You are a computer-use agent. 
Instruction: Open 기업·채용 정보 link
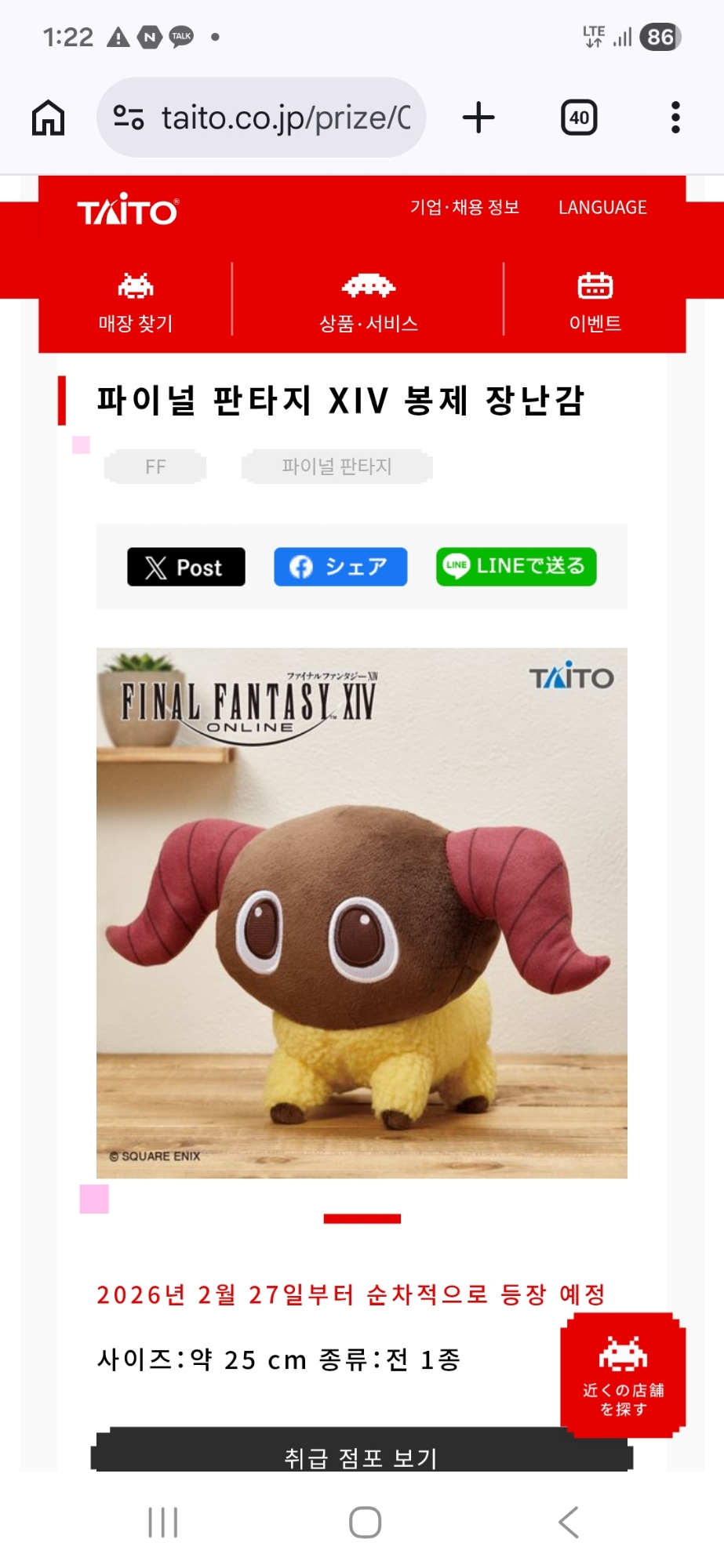(x=464, y=207)
